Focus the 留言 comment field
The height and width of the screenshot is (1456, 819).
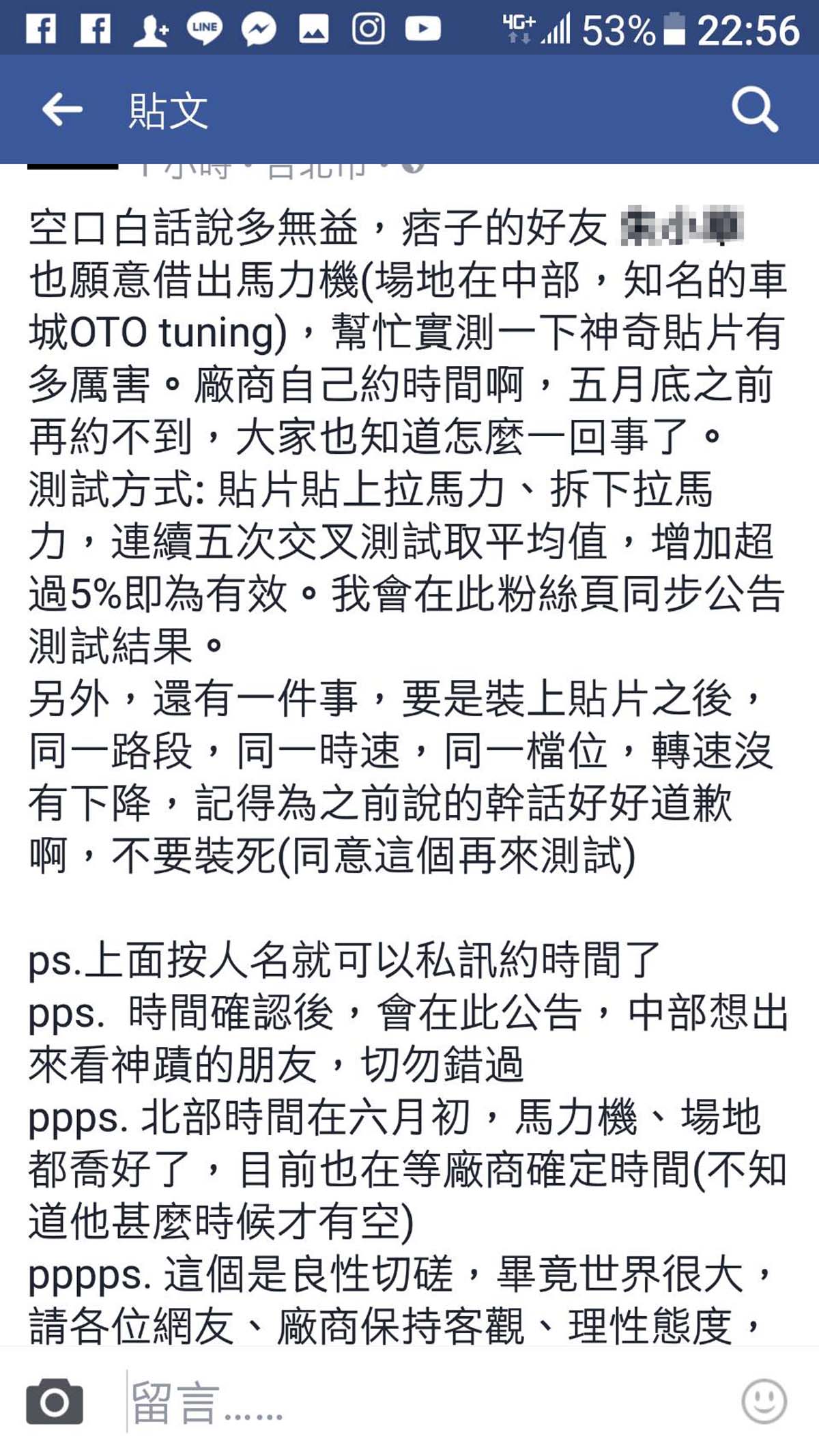pos(409,1401)
